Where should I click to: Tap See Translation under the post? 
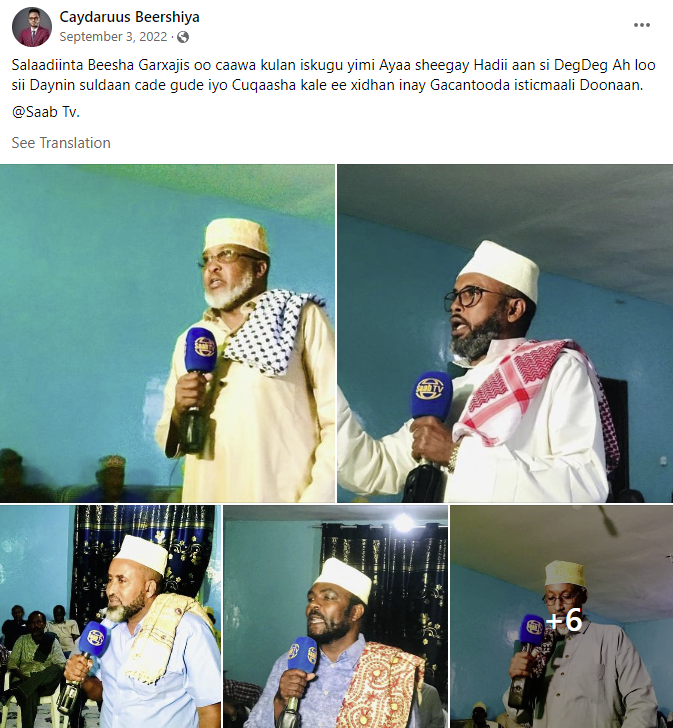pyautogui.click(x=61, y=143)
